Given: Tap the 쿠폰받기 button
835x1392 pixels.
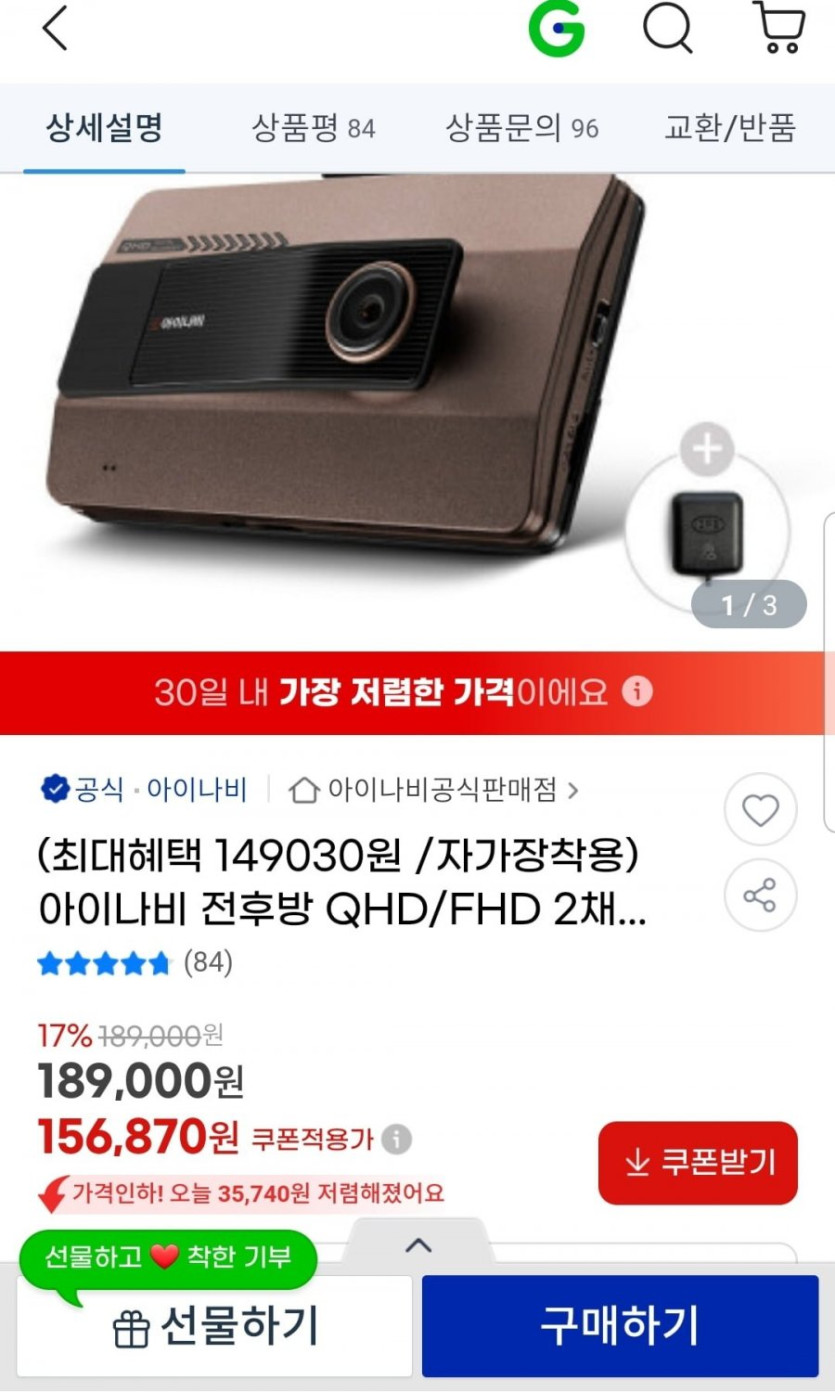Looking at the screenshot, I should tap(698, 1163).
